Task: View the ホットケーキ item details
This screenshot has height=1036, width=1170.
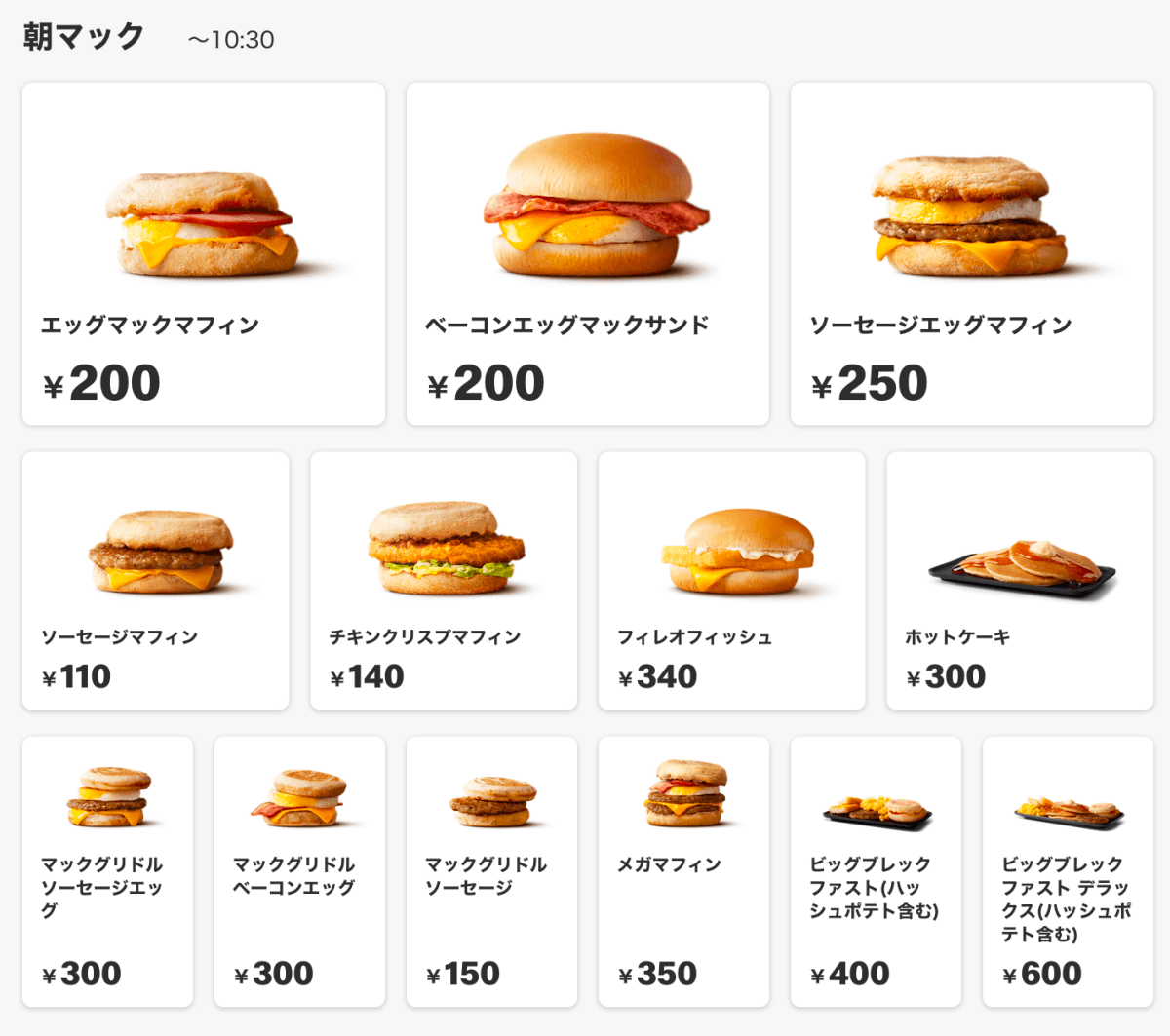Action: click(x=1019, y=580)
